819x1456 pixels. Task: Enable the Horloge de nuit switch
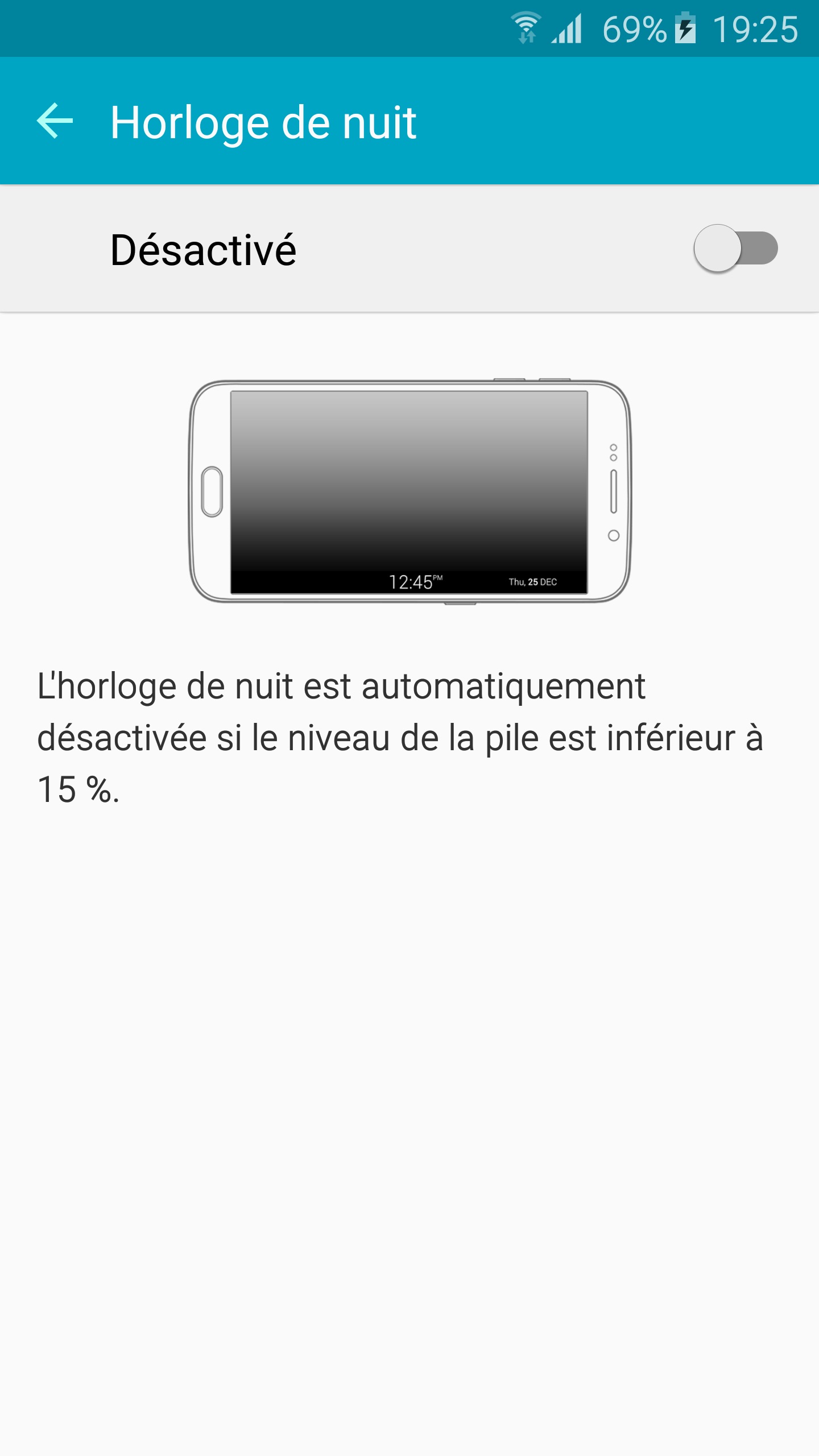coord(735,249)
